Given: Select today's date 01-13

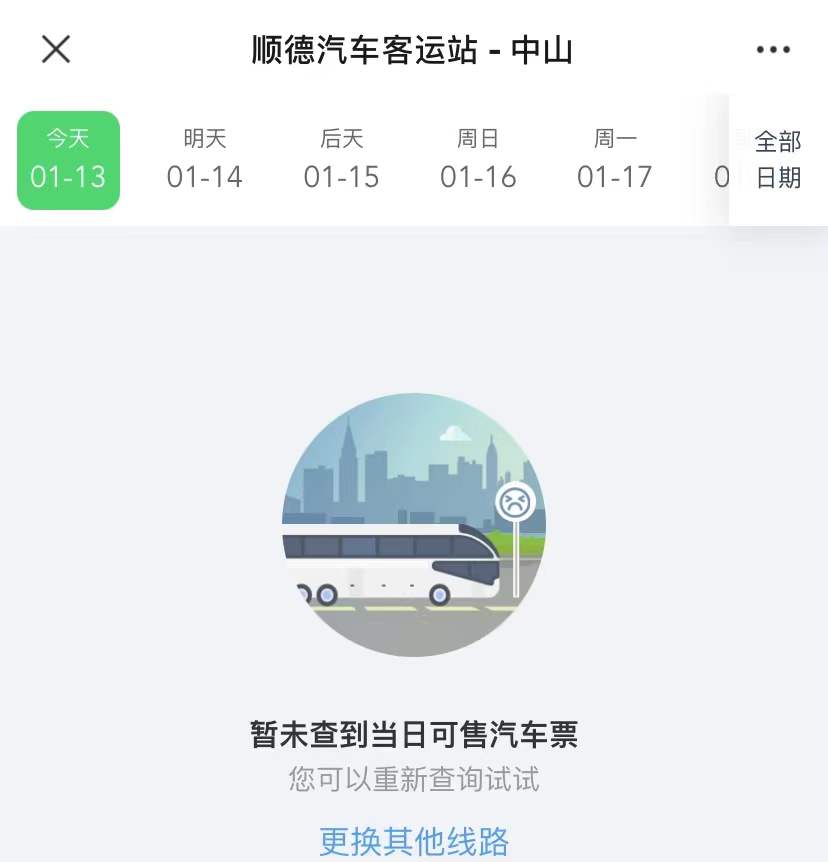Looking at the screenshot, I should pyautogui.click(x=68, y=160).
